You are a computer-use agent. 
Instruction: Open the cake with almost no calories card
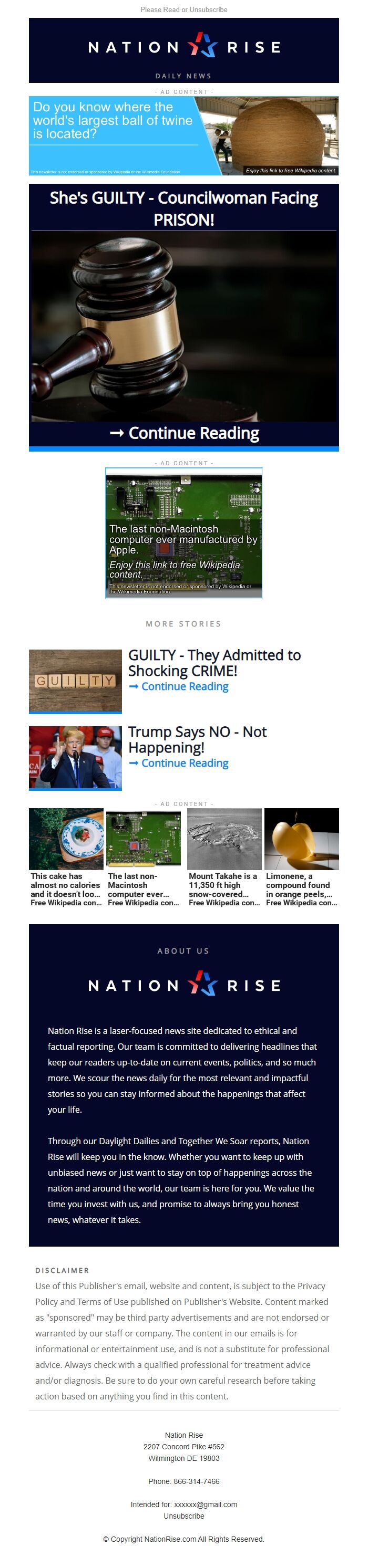66,857
